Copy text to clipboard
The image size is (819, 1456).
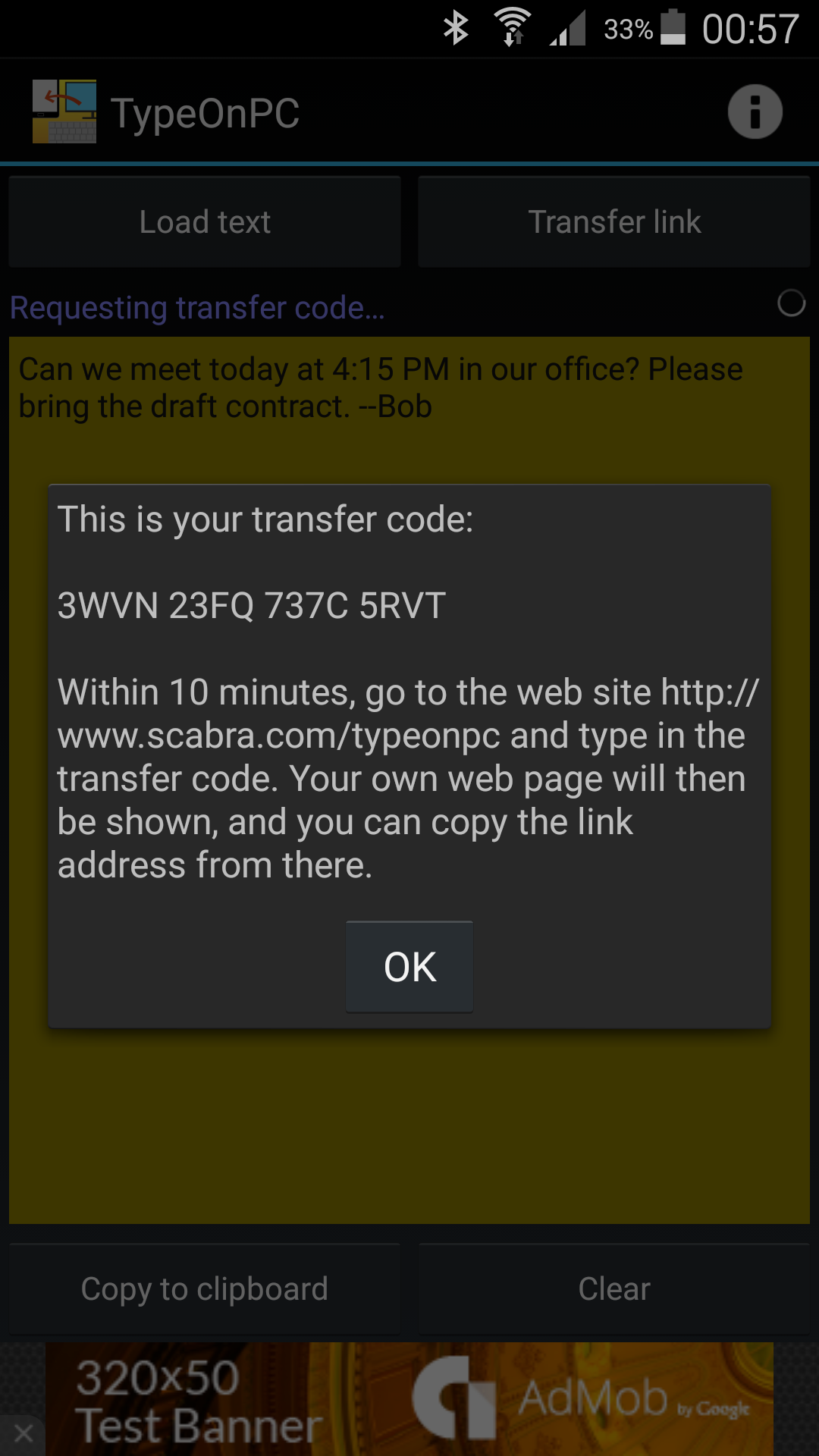click(205, 1289)
